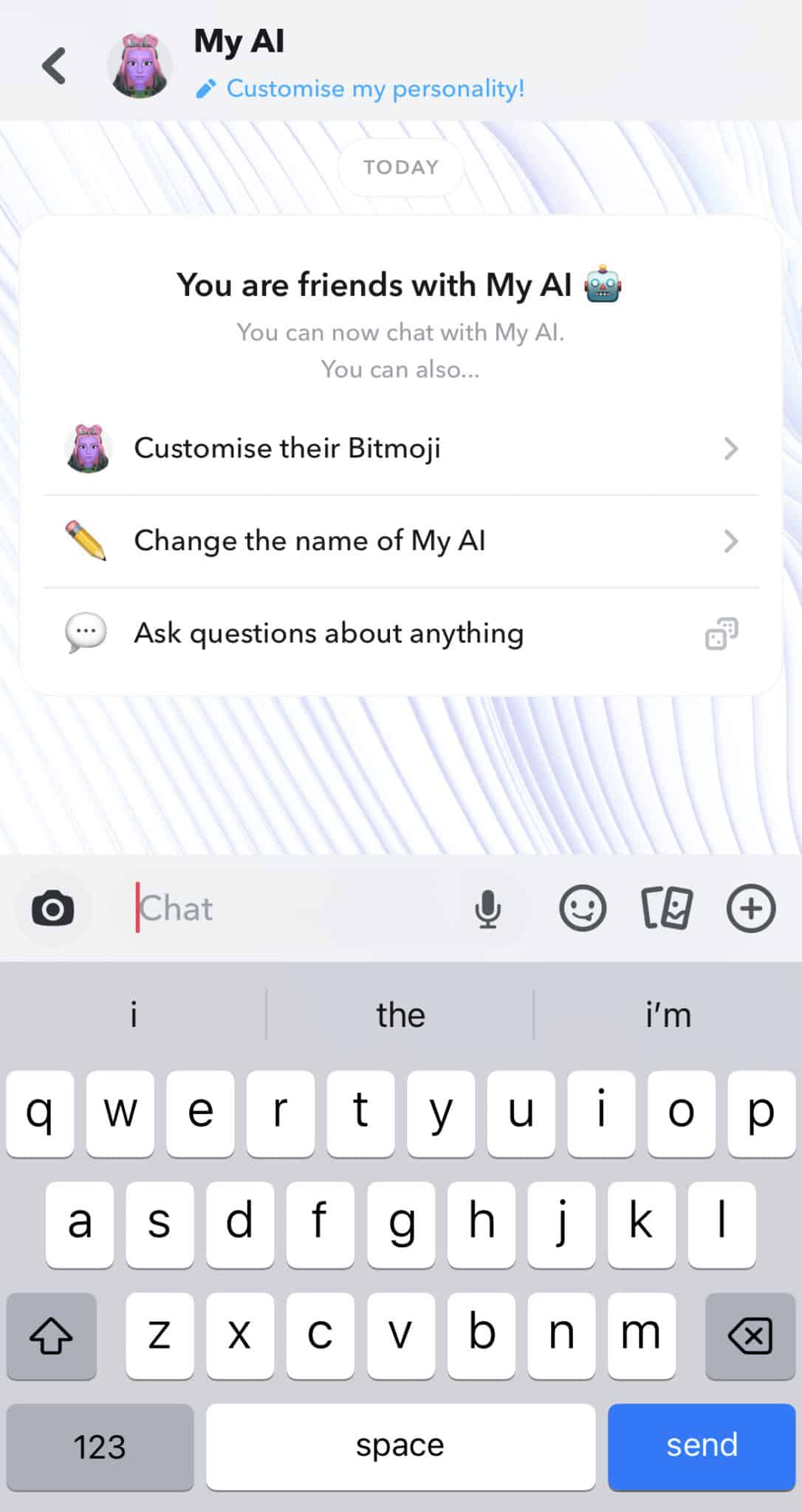Open the camera from chat bar

point(53,908)
